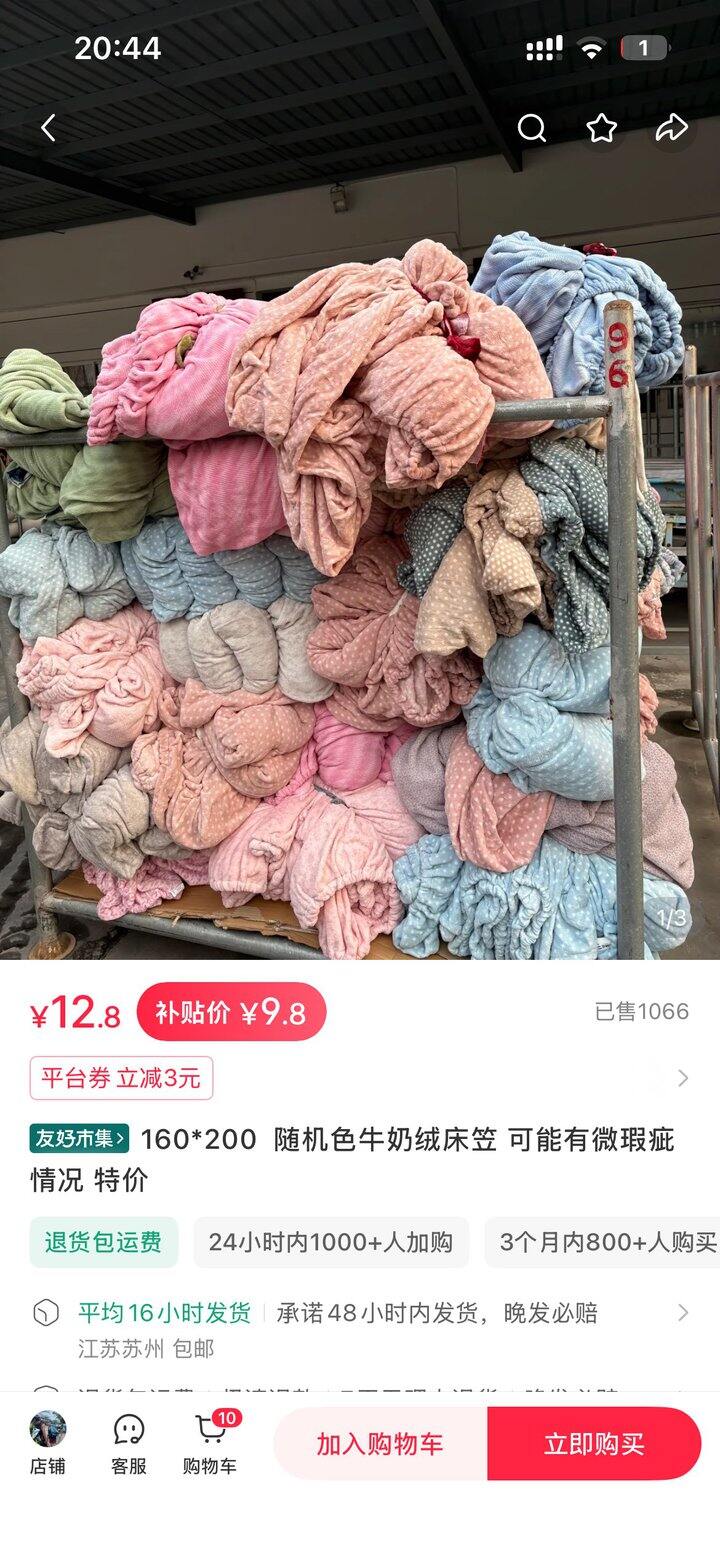This screenshot has width=720, height=1558.
Task: Open the 购物车 shopping cart
Action: (x=210, y=1444)
